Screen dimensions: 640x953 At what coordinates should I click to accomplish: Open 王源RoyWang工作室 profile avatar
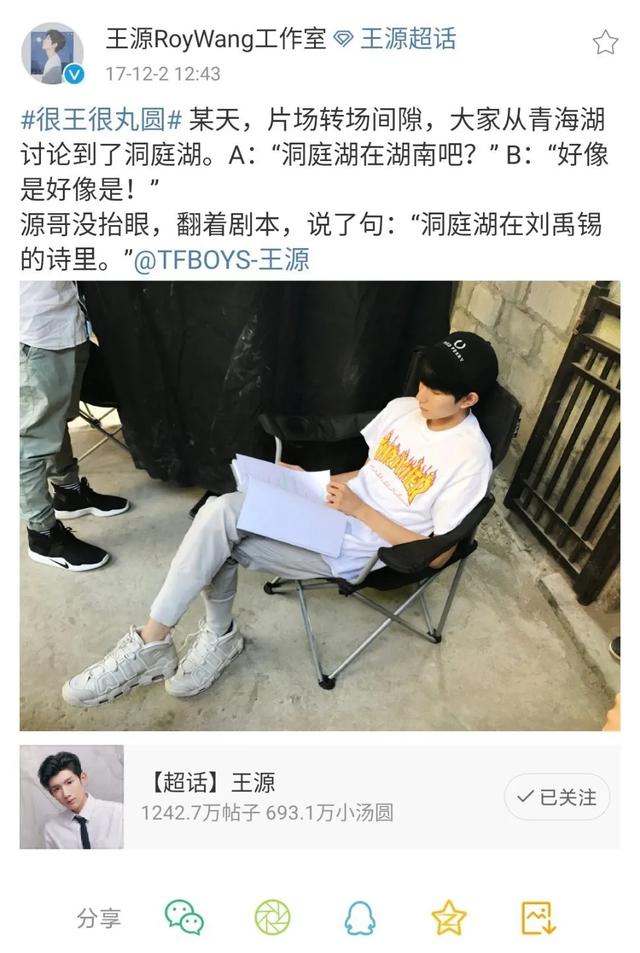tap(52, 53)
